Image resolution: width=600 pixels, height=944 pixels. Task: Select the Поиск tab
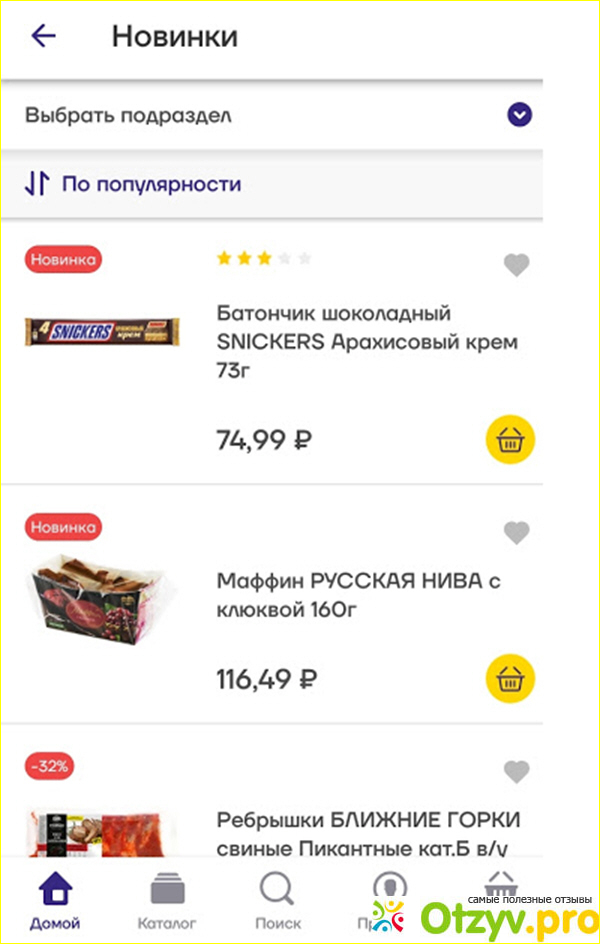[278, 900]
